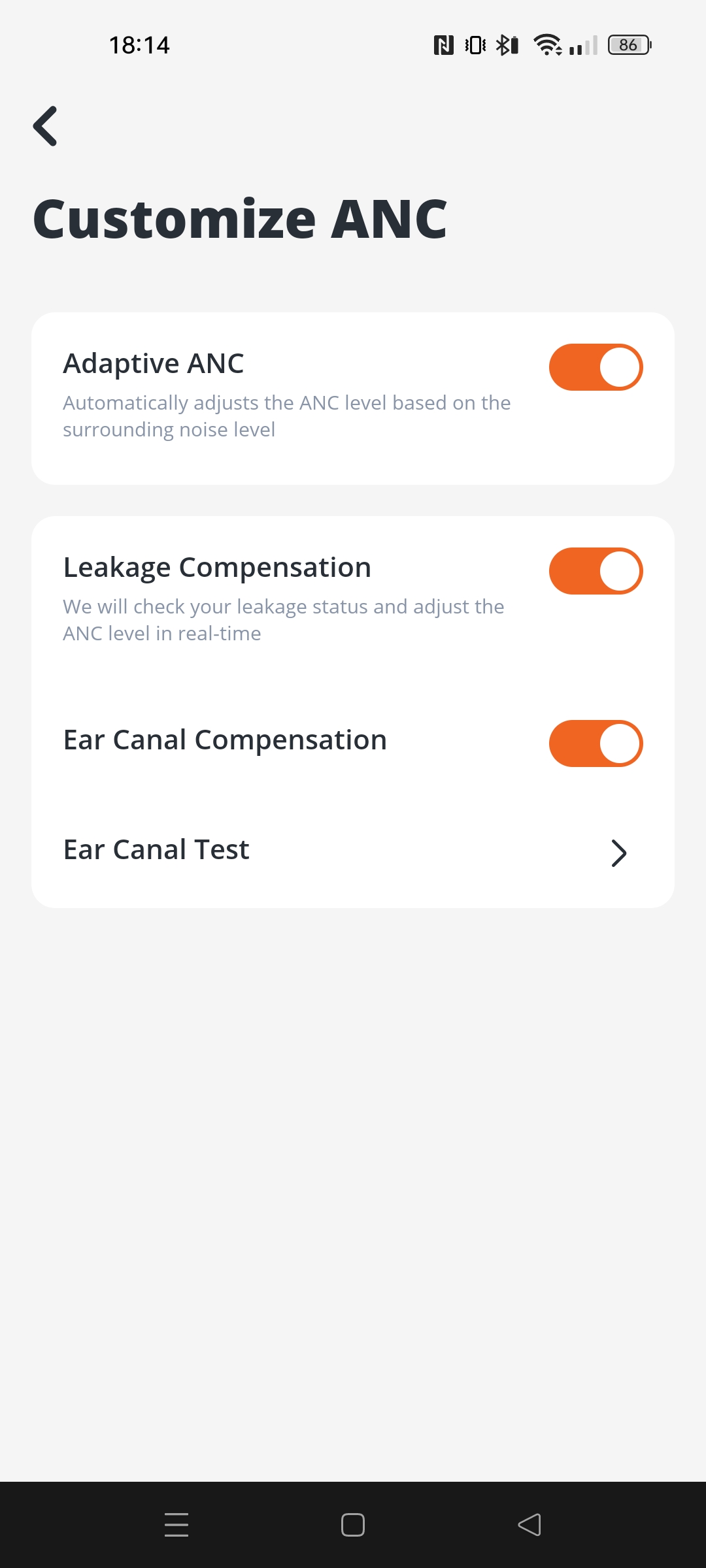Tap the system home button
This screenshot has height=1568, width=706.
pos(353,1525)
